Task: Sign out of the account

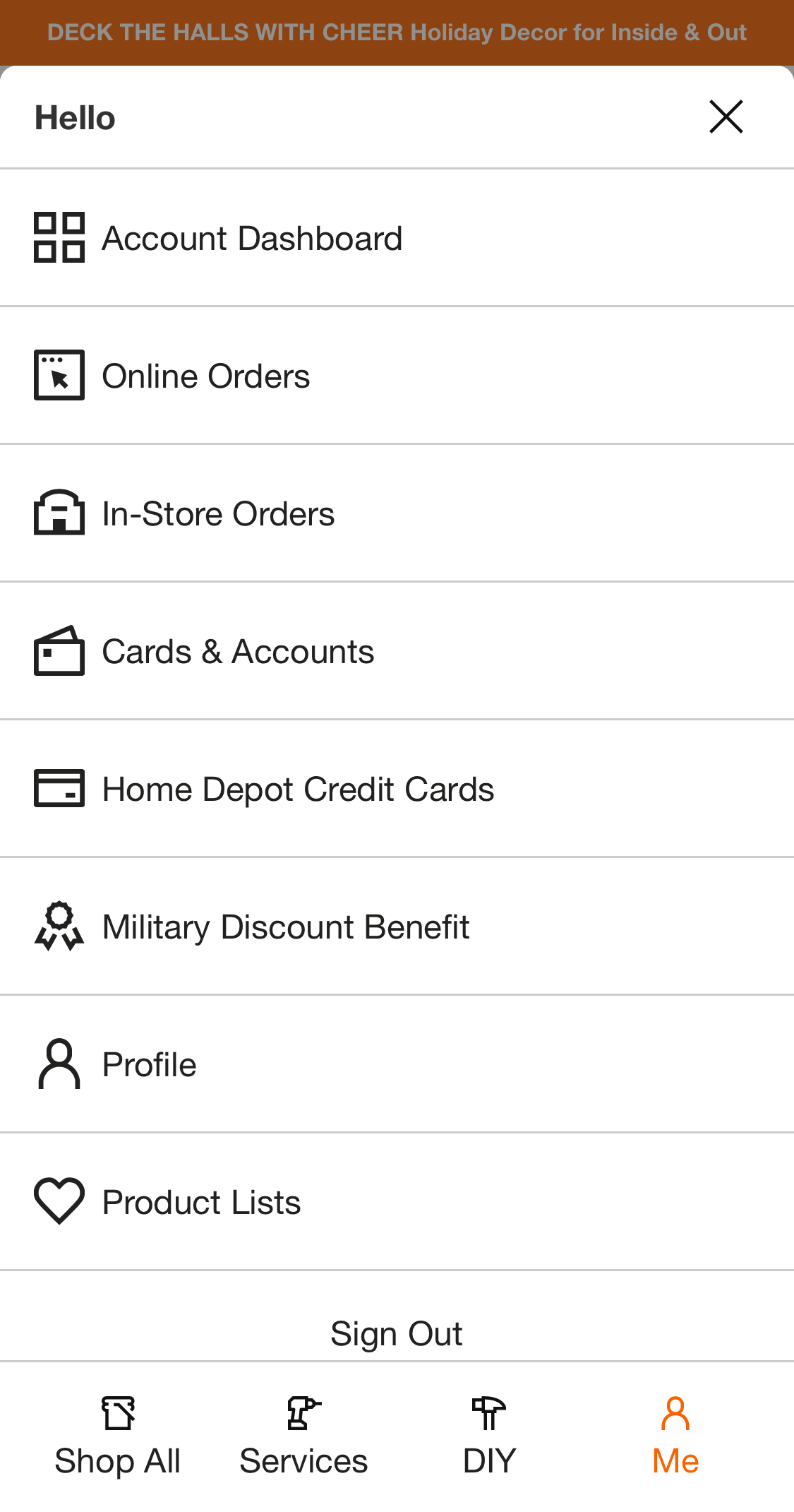Action: (x=397, y=1333)
